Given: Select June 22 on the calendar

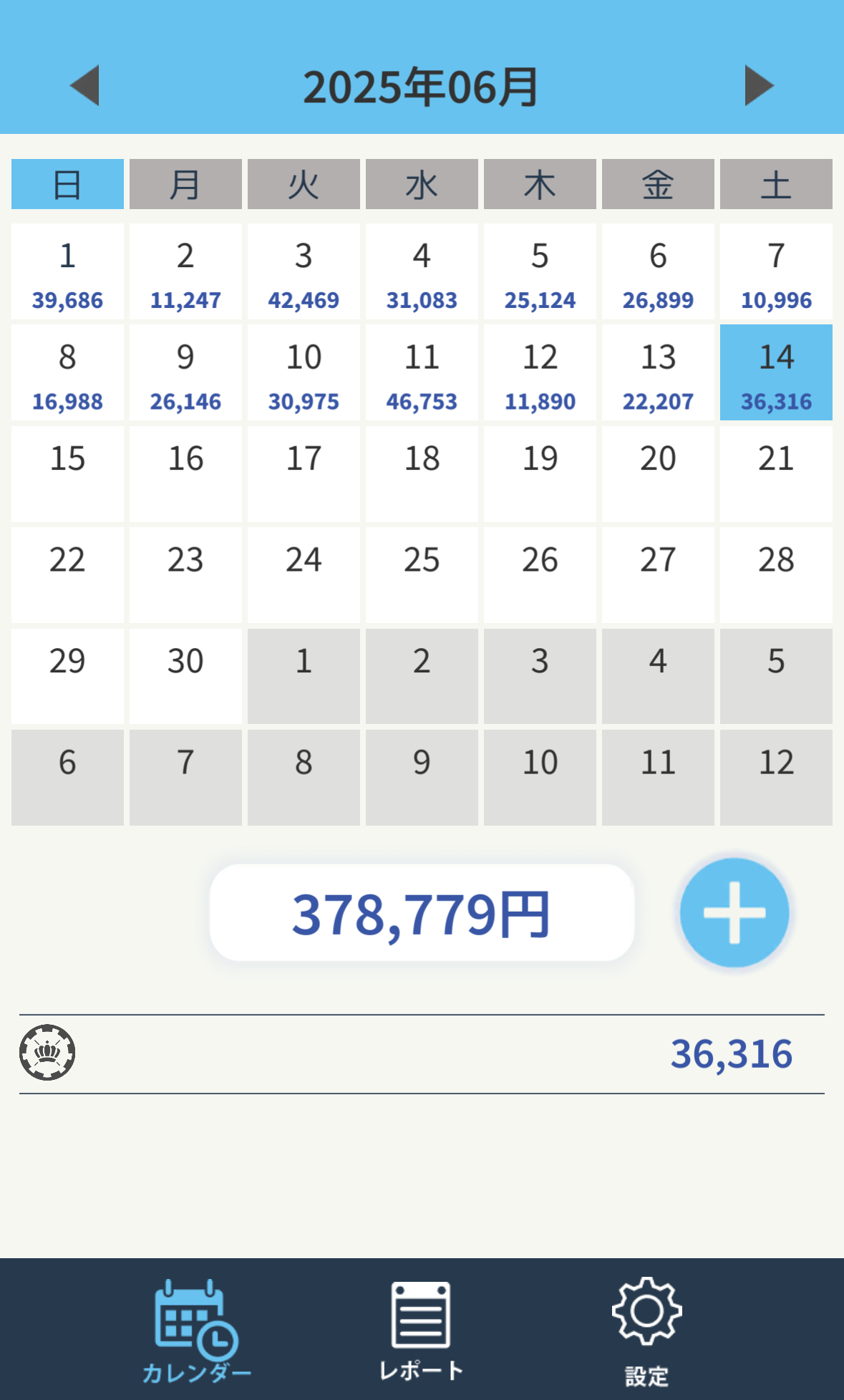Looking at the screenshot, I should pos(67,575).
